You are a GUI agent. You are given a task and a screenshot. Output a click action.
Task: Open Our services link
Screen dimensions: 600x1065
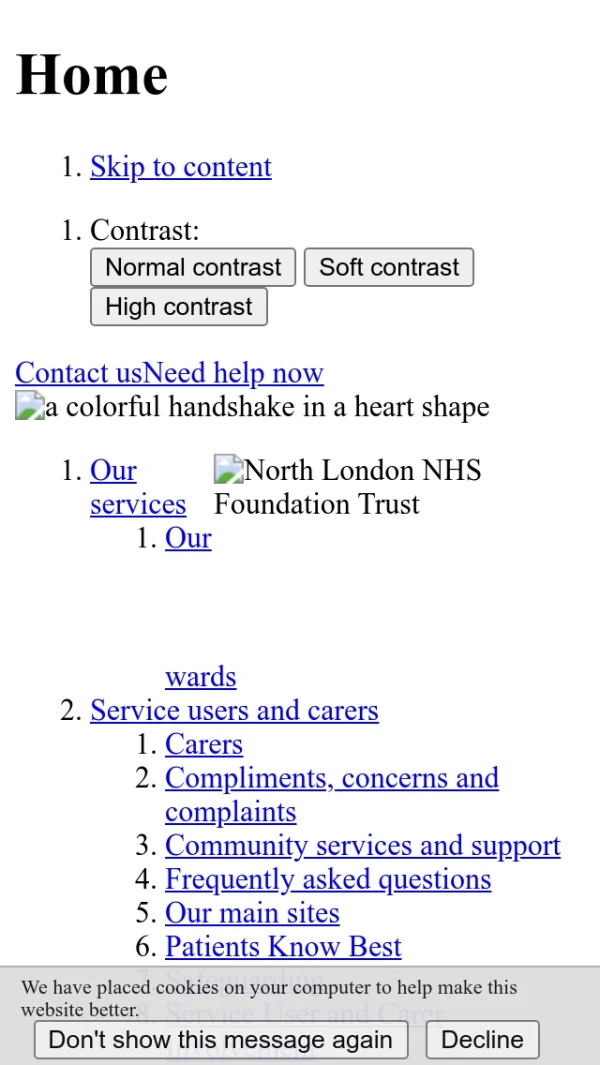coord(113,470)
